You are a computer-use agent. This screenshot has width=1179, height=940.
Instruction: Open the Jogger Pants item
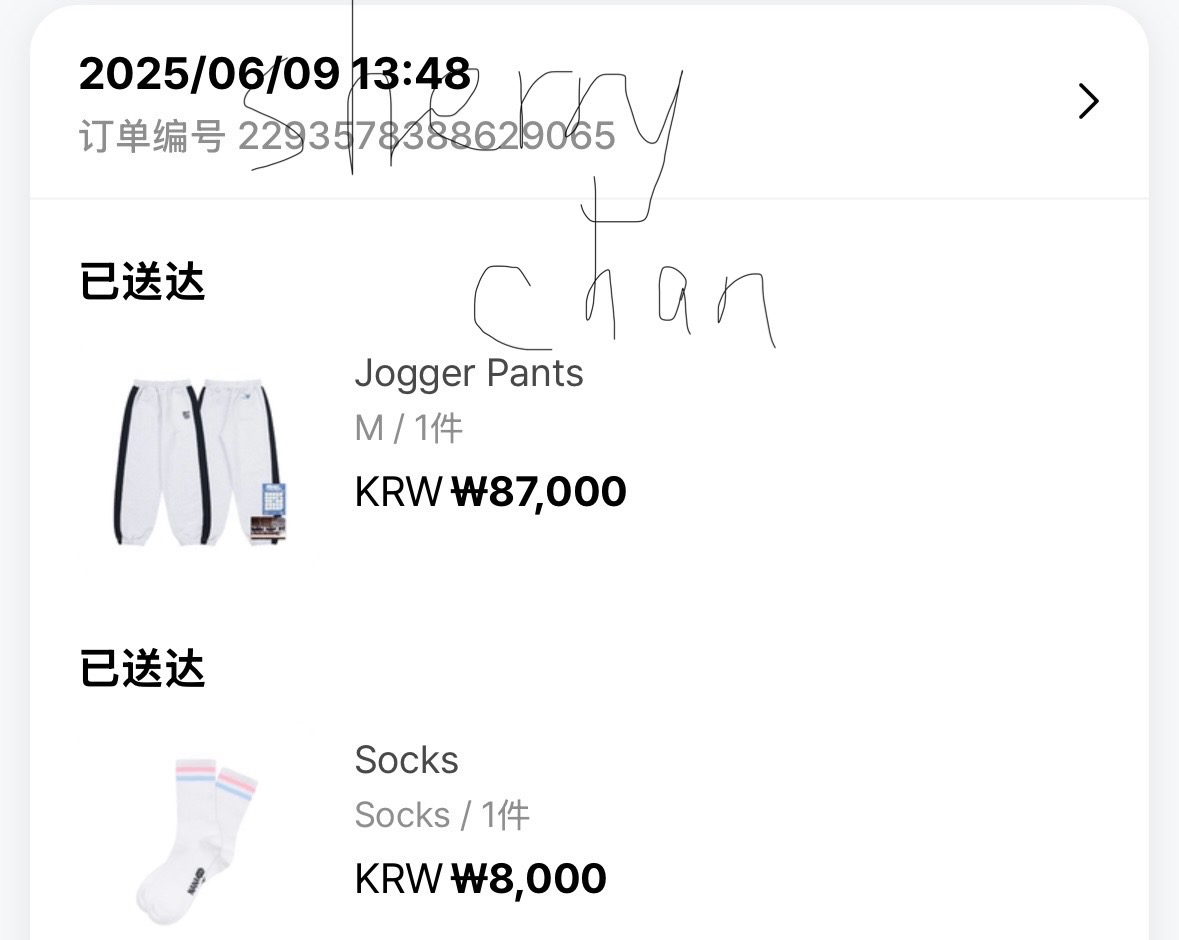[x=468, y=374]
